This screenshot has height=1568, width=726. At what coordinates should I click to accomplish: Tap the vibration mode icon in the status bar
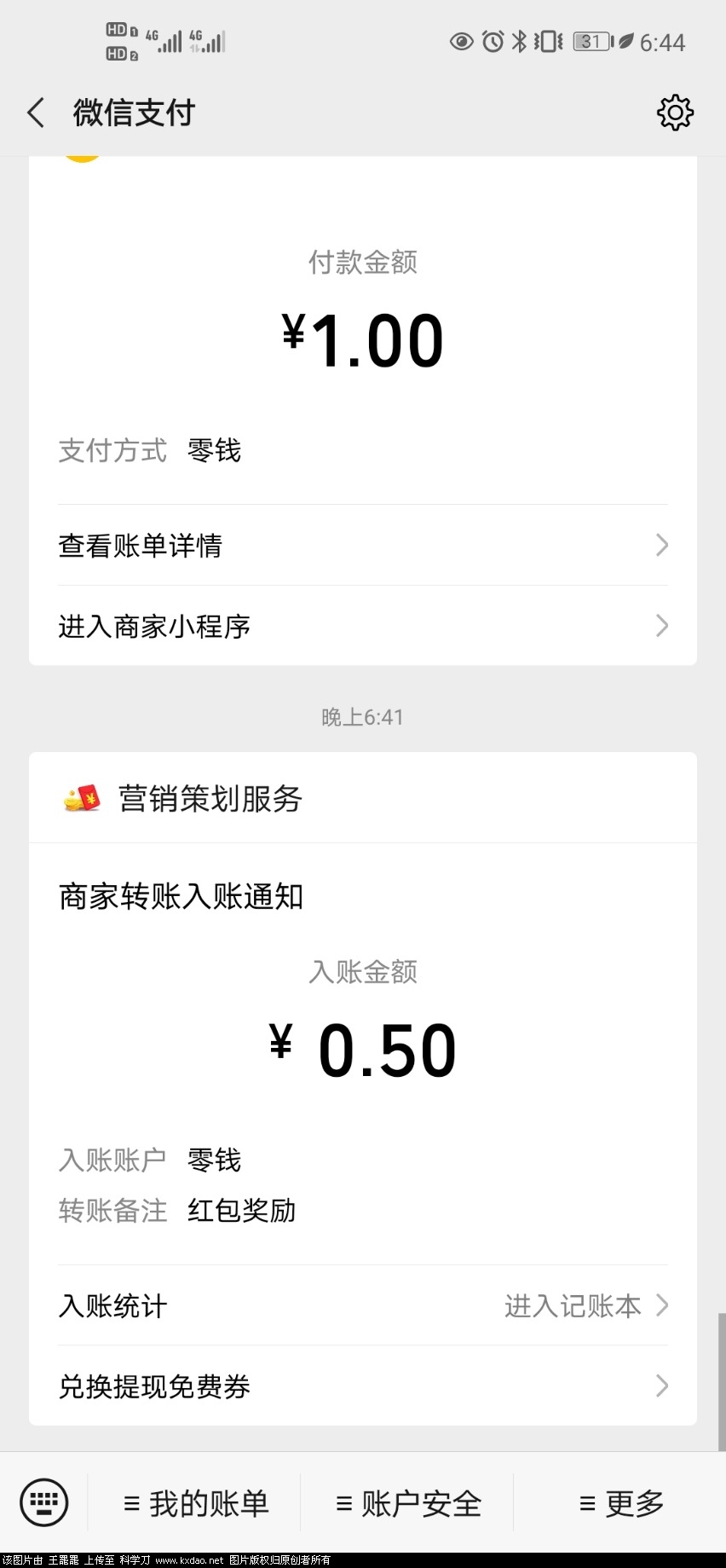[548, 41]
